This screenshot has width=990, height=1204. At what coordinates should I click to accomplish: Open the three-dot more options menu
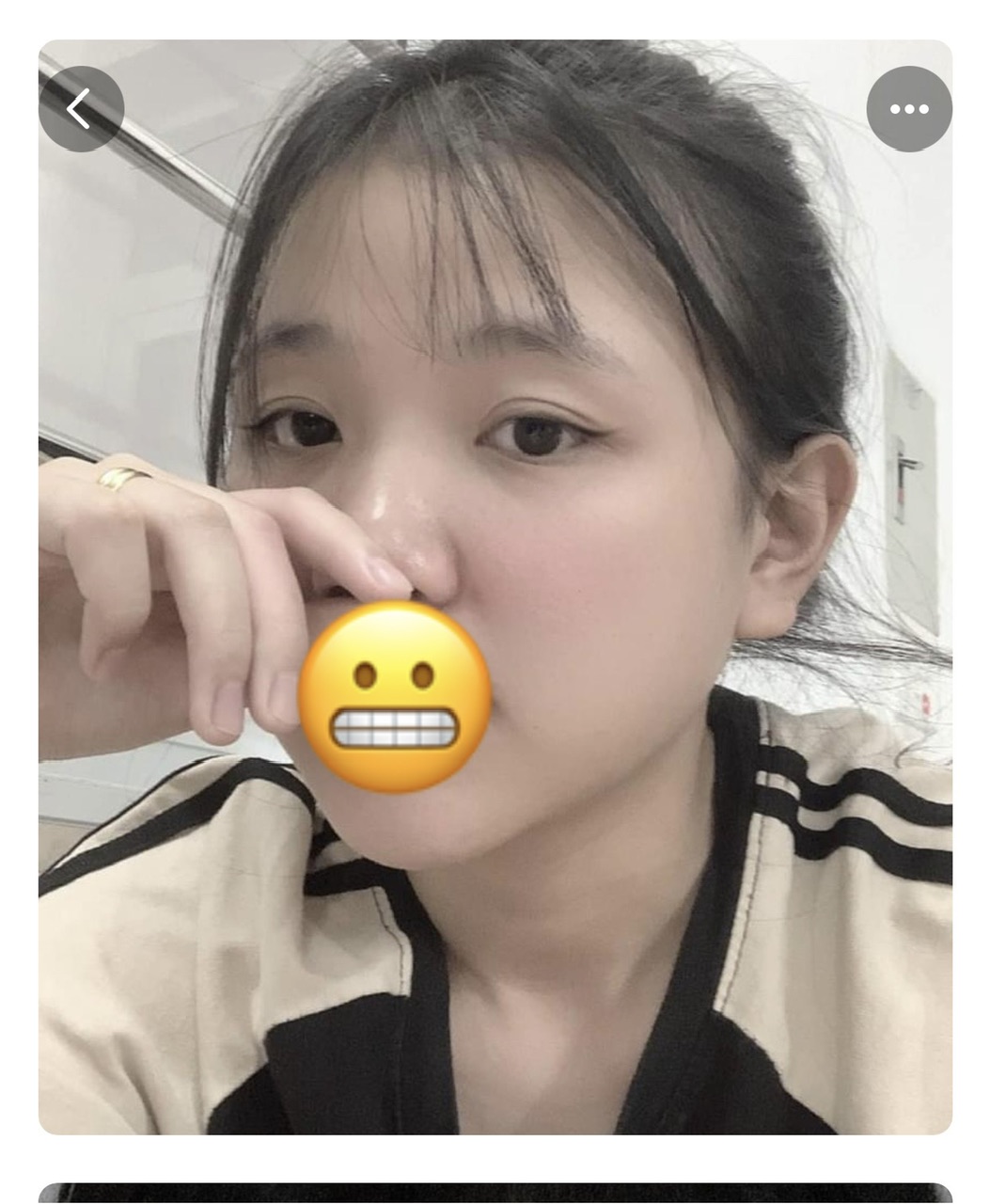[x=908, y=109]
